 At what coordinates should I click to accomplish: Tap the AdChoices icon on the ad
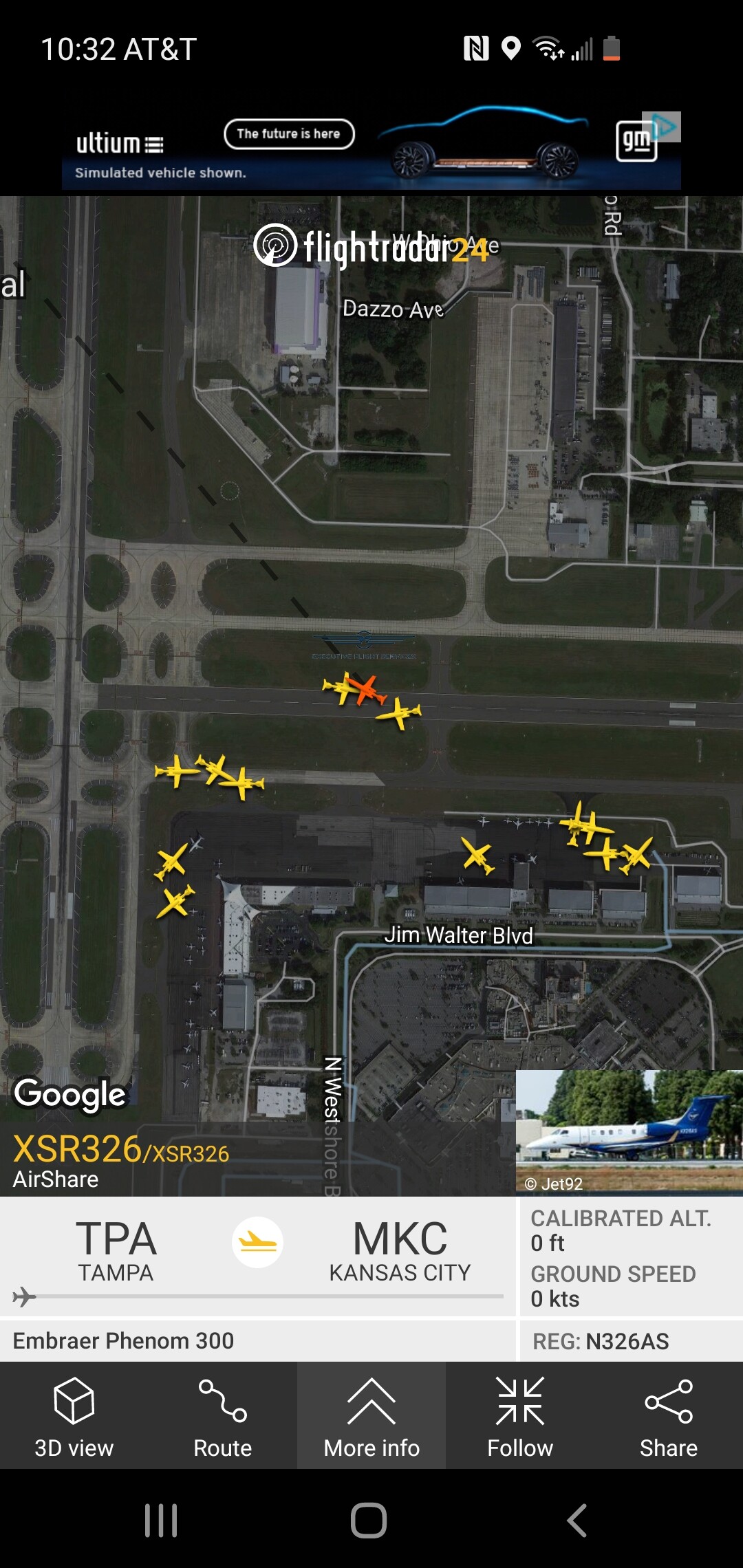pos(666,125)
